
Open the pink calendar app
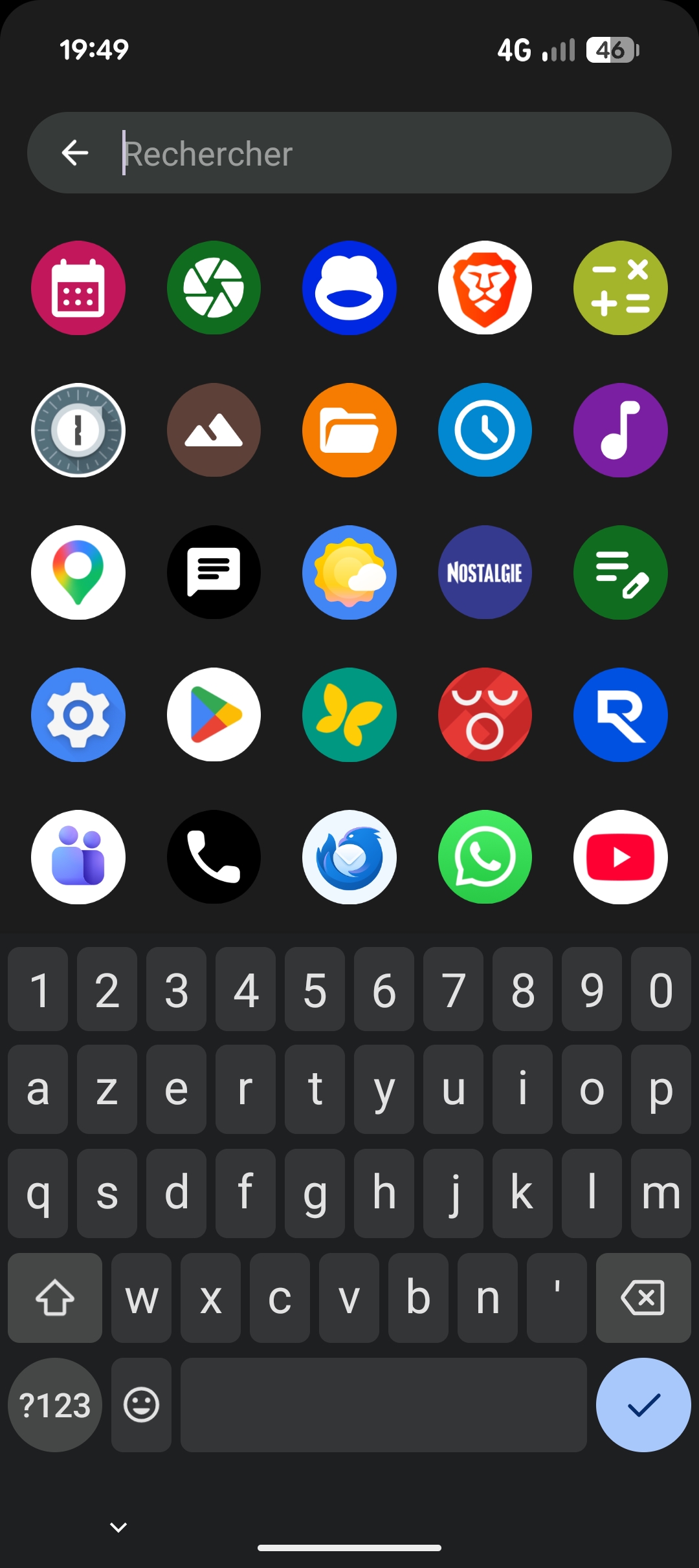tap(78, 288)
